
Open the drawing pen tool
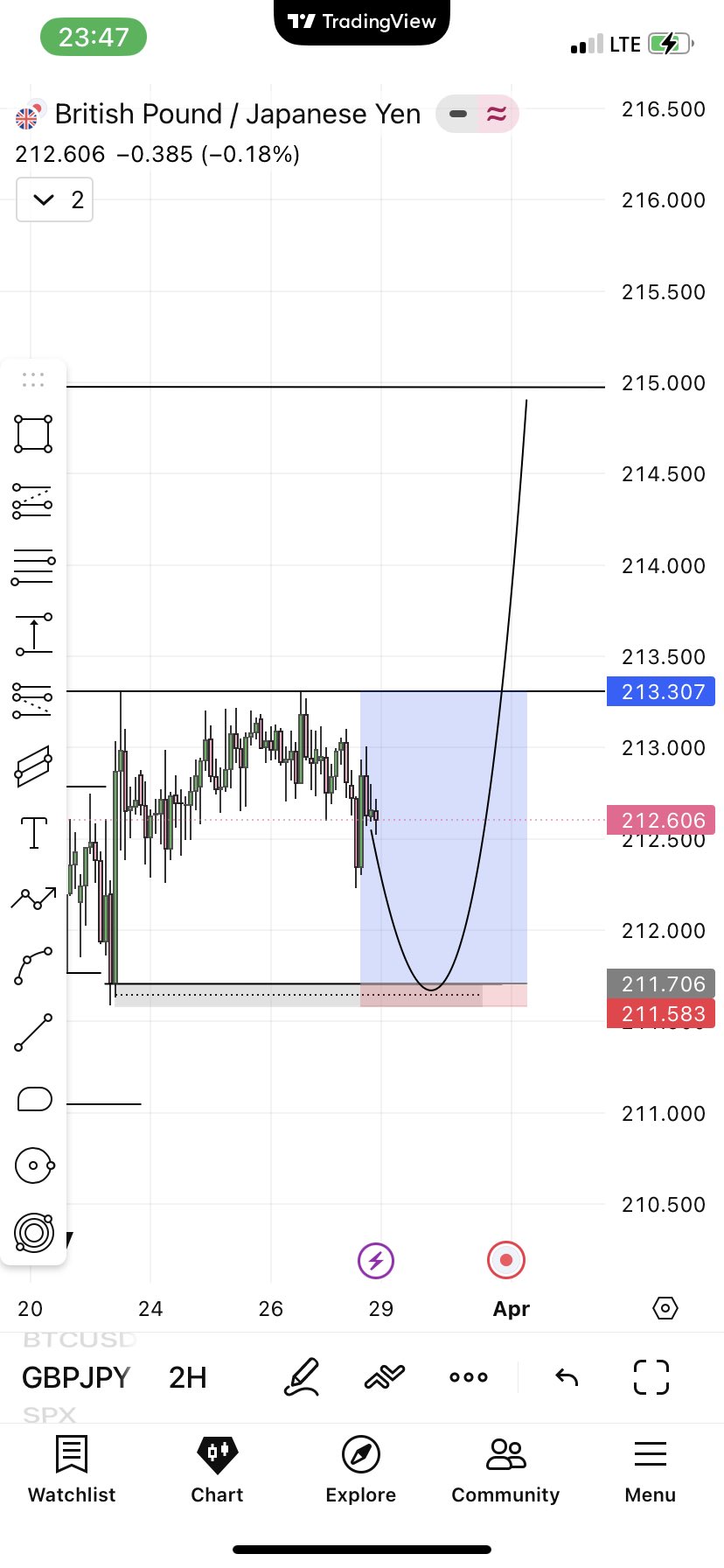click(x=302, y=1377)
